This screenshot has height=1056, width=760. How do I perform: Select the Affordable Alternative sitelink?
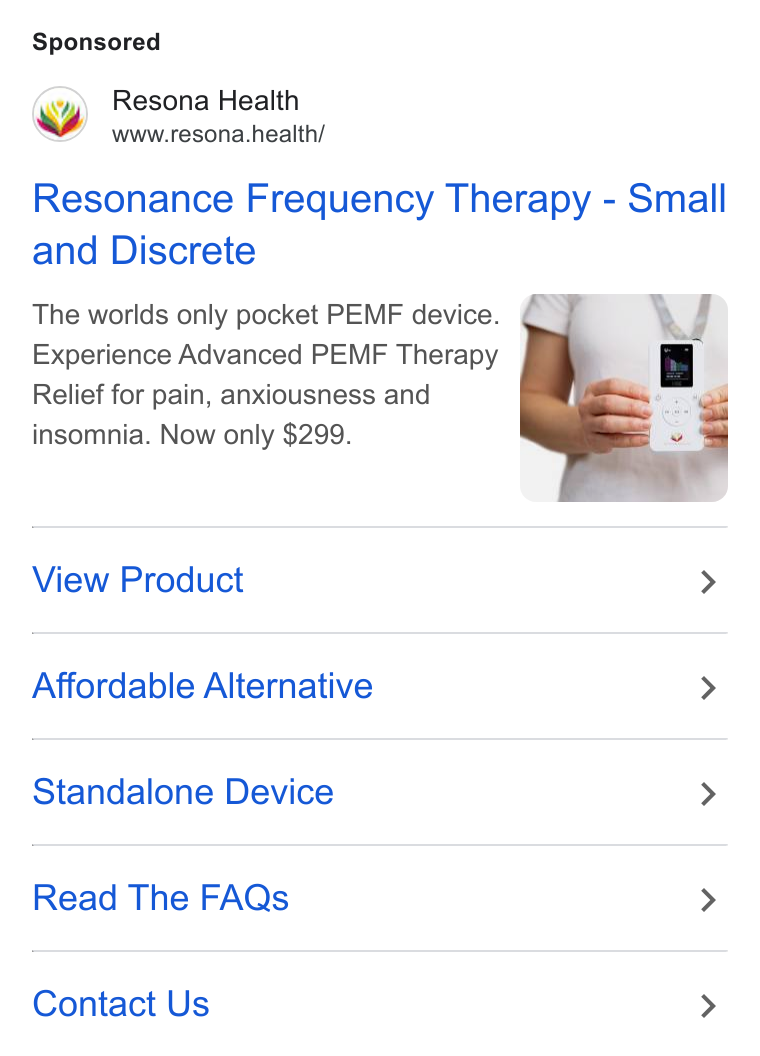(x=379, y=686)
